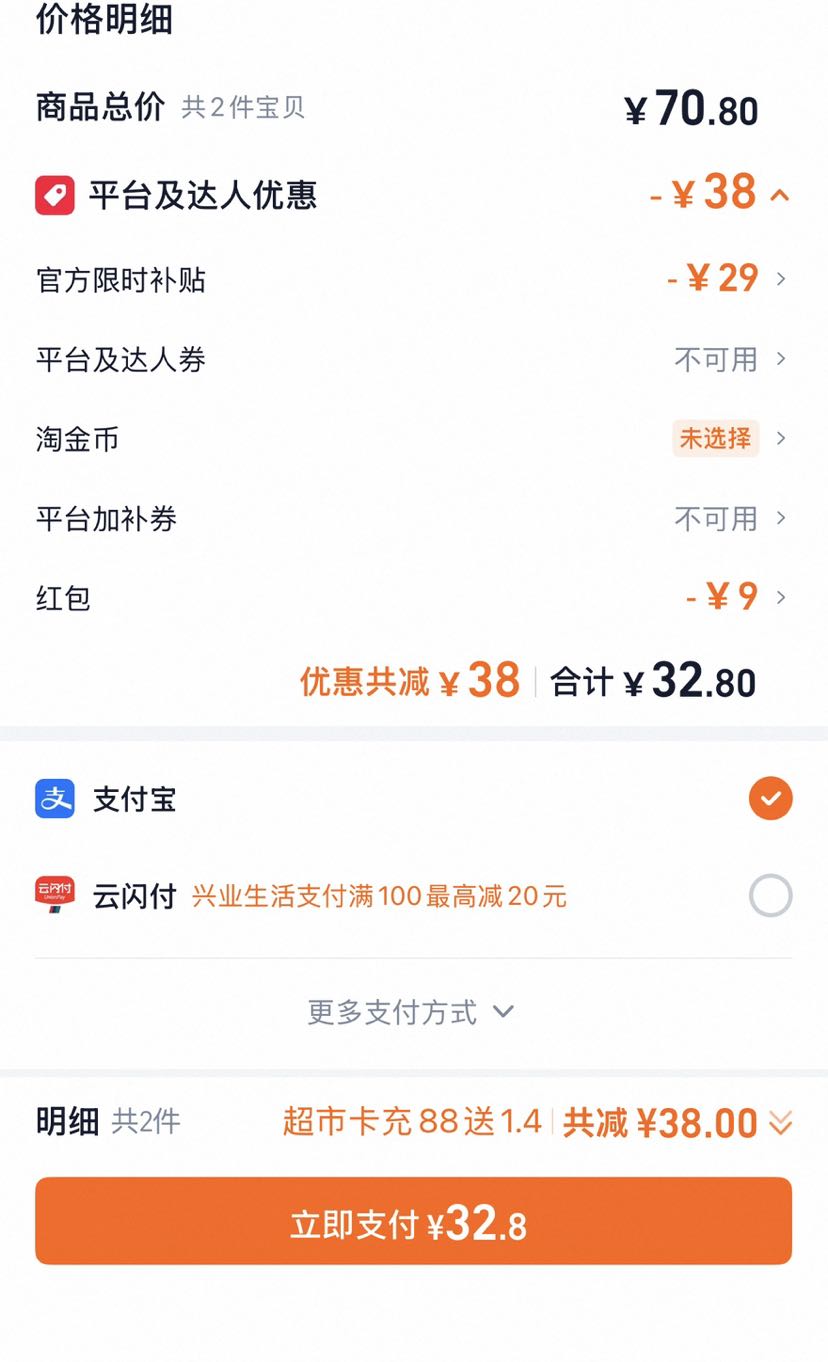Collapse the 平台及达人优惠 section
828x1362 pixels.
tap(780, 195)
